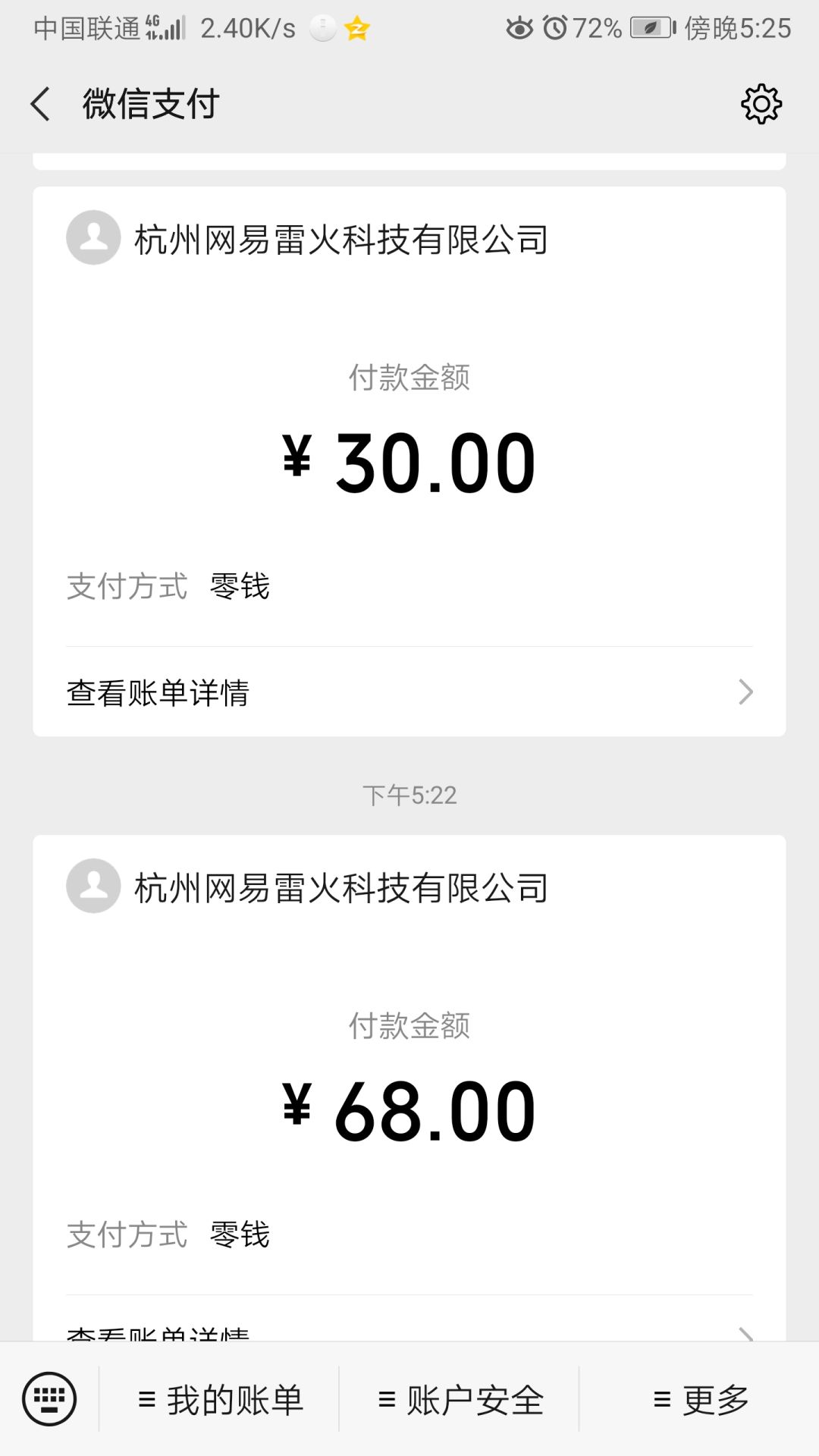Open the 更多 menu
819x1456 pixels.
click(x=701, y=1400)
